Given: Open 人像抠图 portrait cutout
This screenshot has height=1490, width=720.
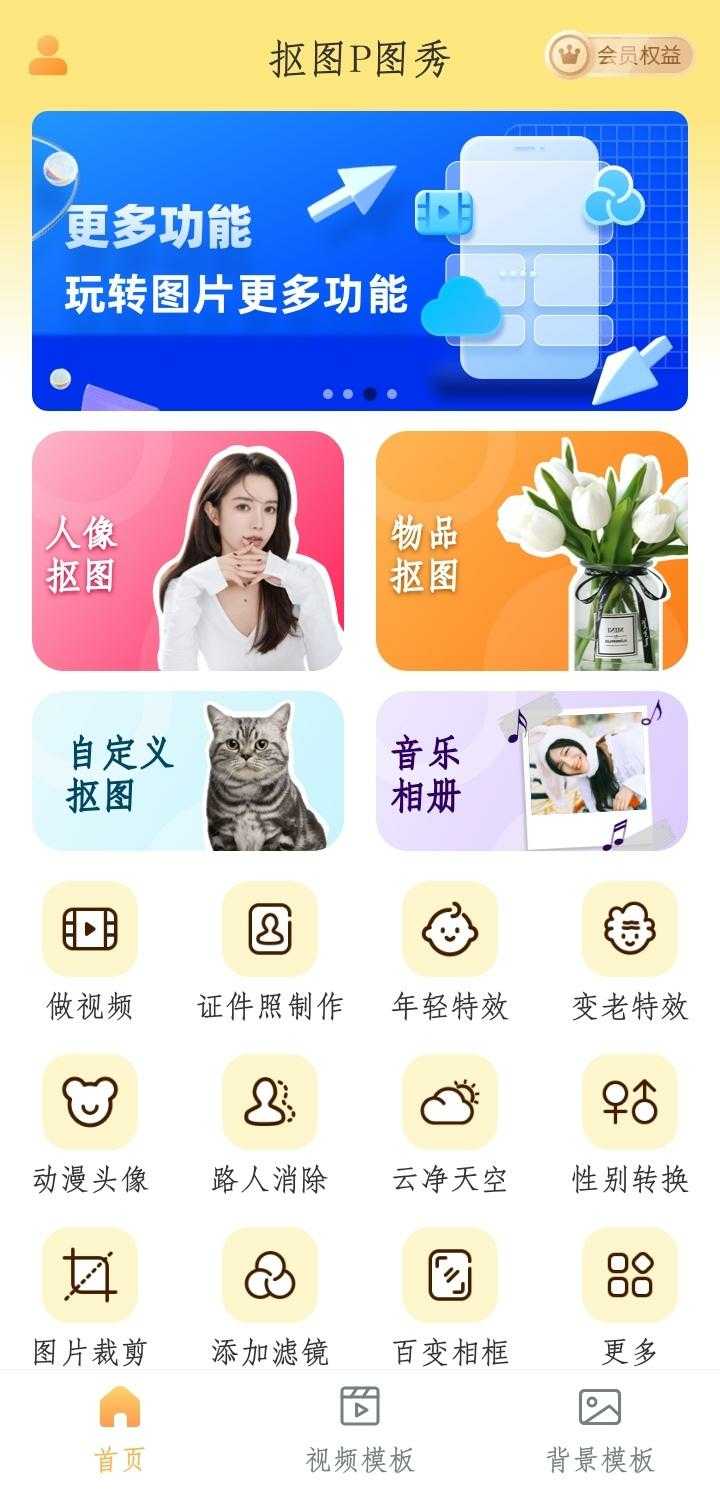Looking at the screenshot, I should 188,551.
